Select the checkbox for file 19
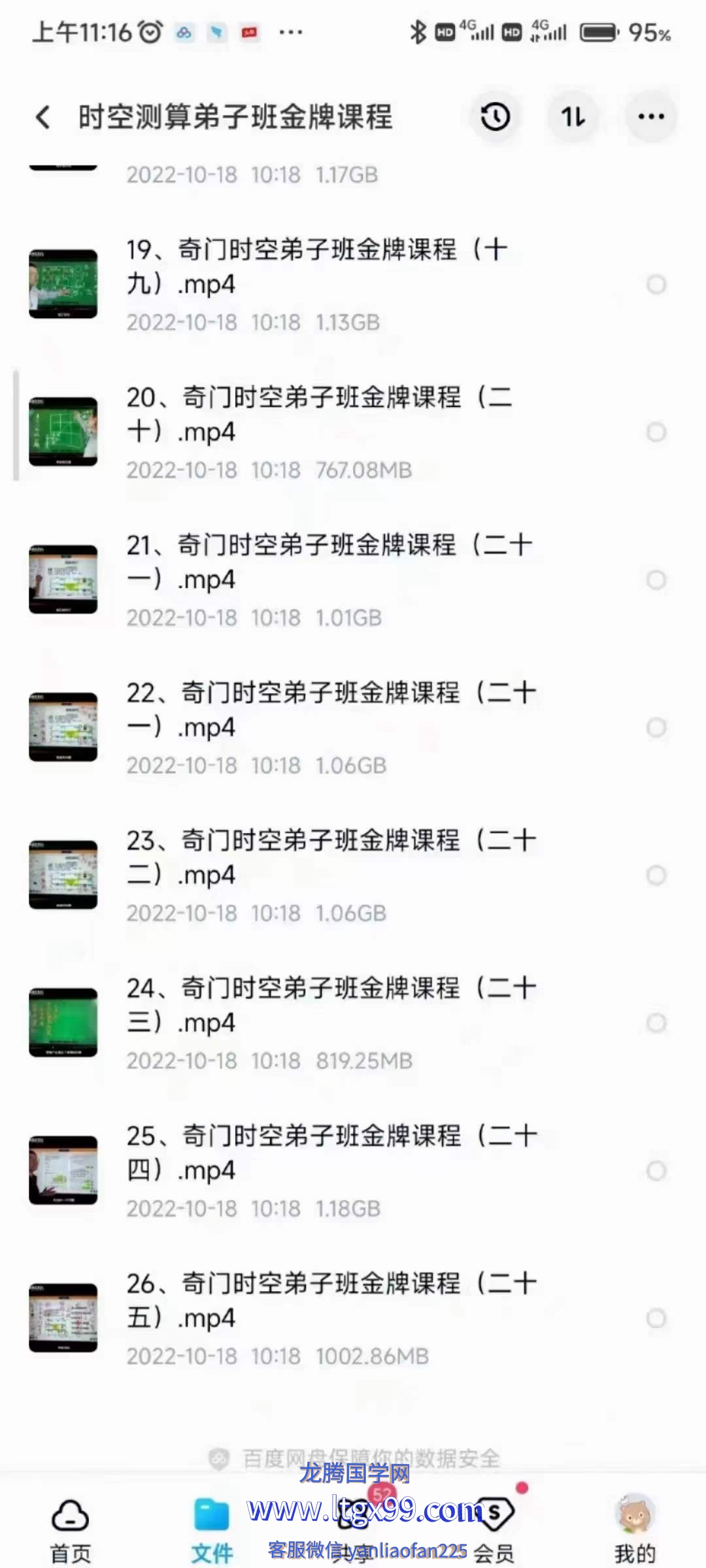Screen dimensions: 706x1568 (x=656, y=285)
